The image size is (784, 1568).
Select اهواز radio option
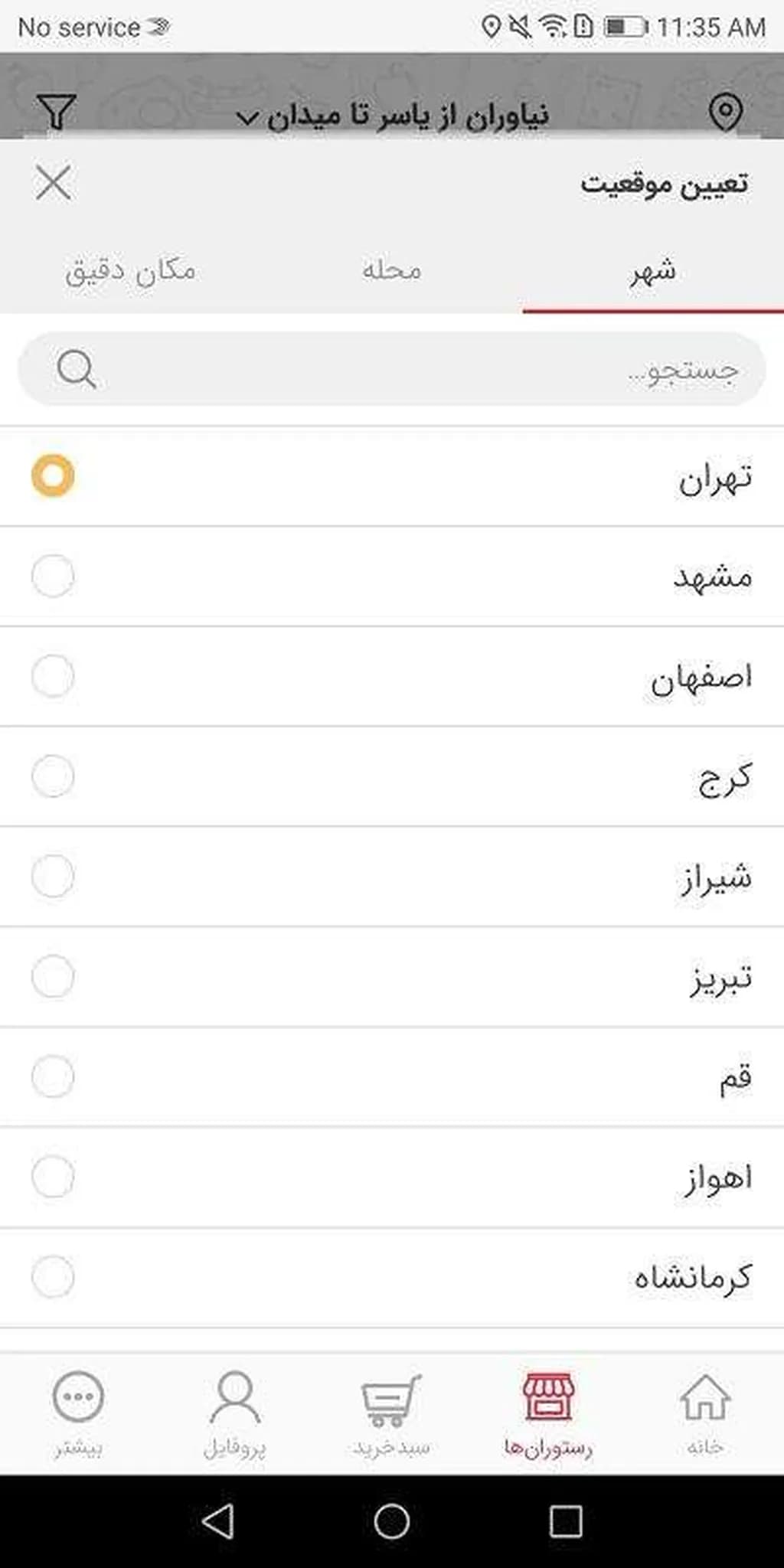tap(53, 1177)
